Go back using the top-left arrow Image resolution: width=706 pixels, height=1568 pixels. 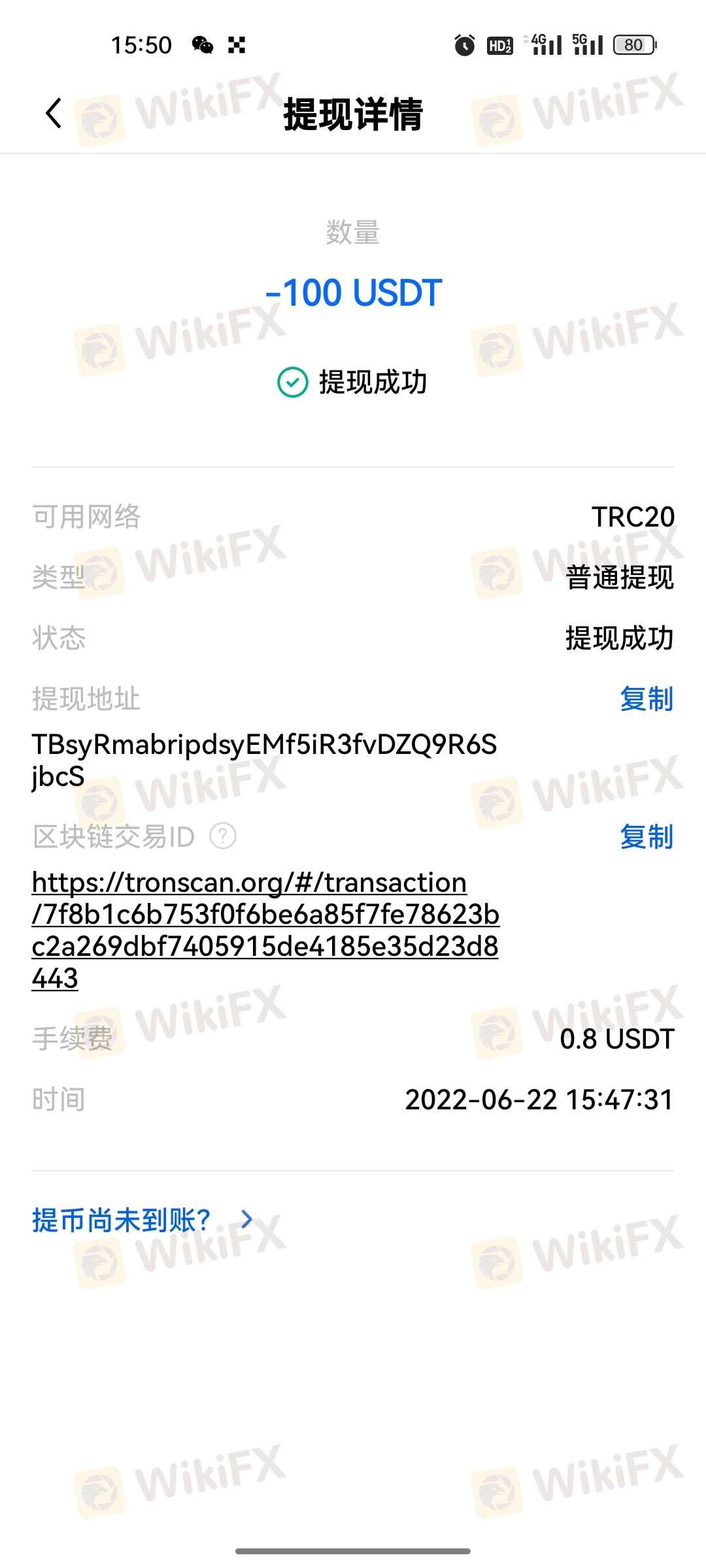[54, 113]
